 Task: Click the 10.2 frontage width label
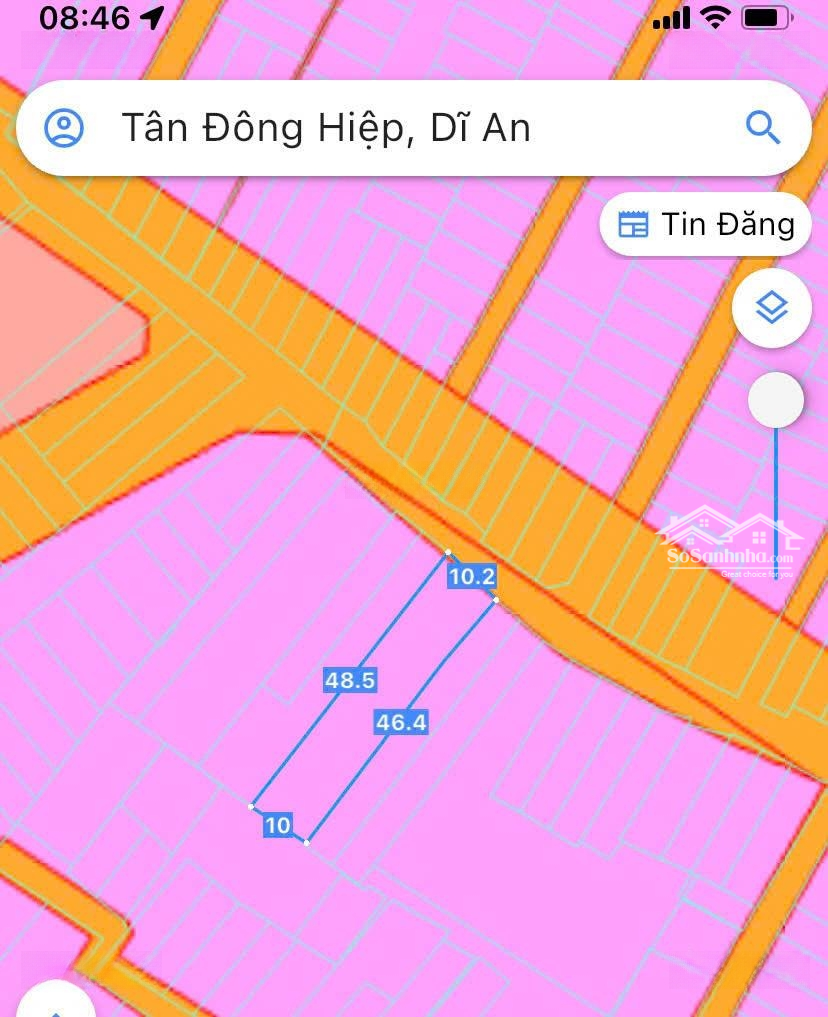(470, 576)
